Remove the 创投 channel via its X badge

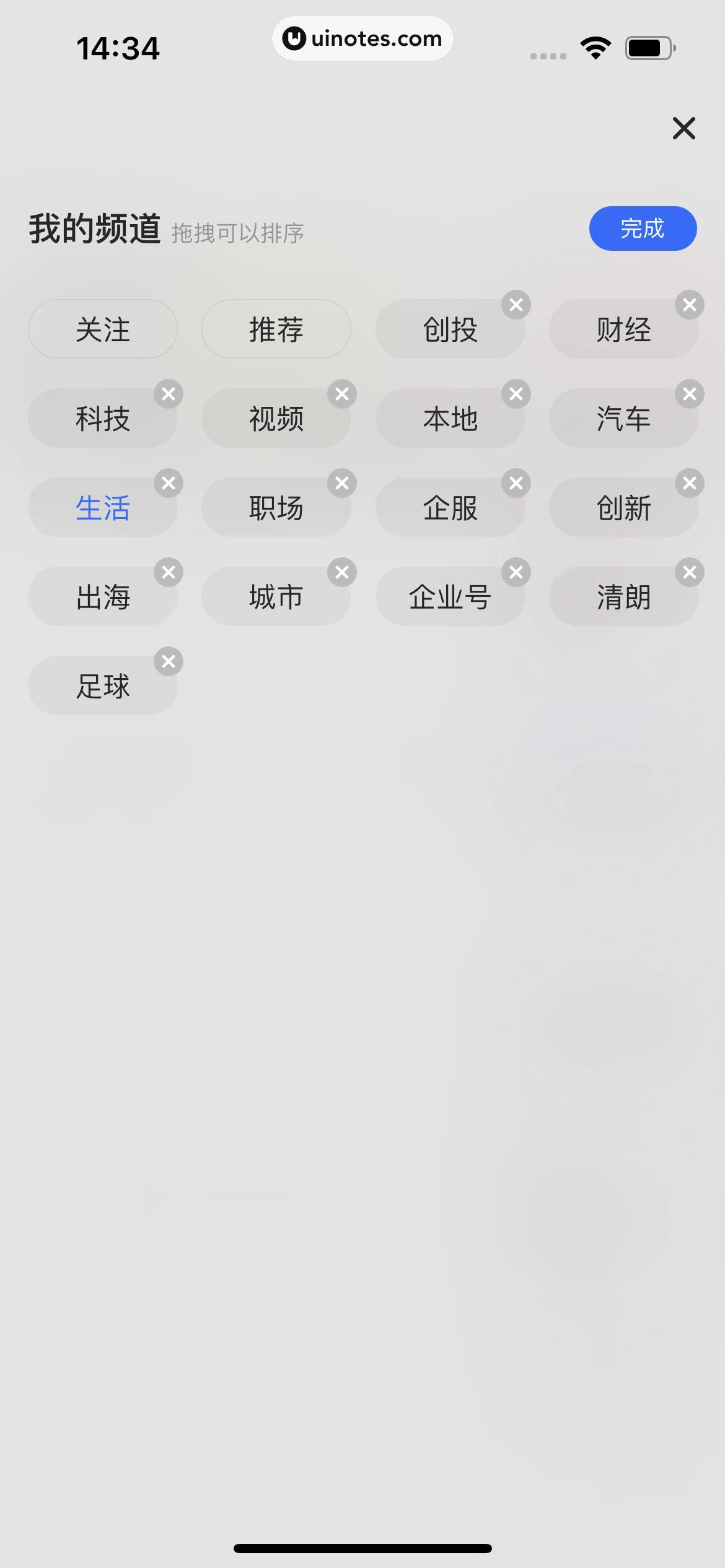point(517,304)
